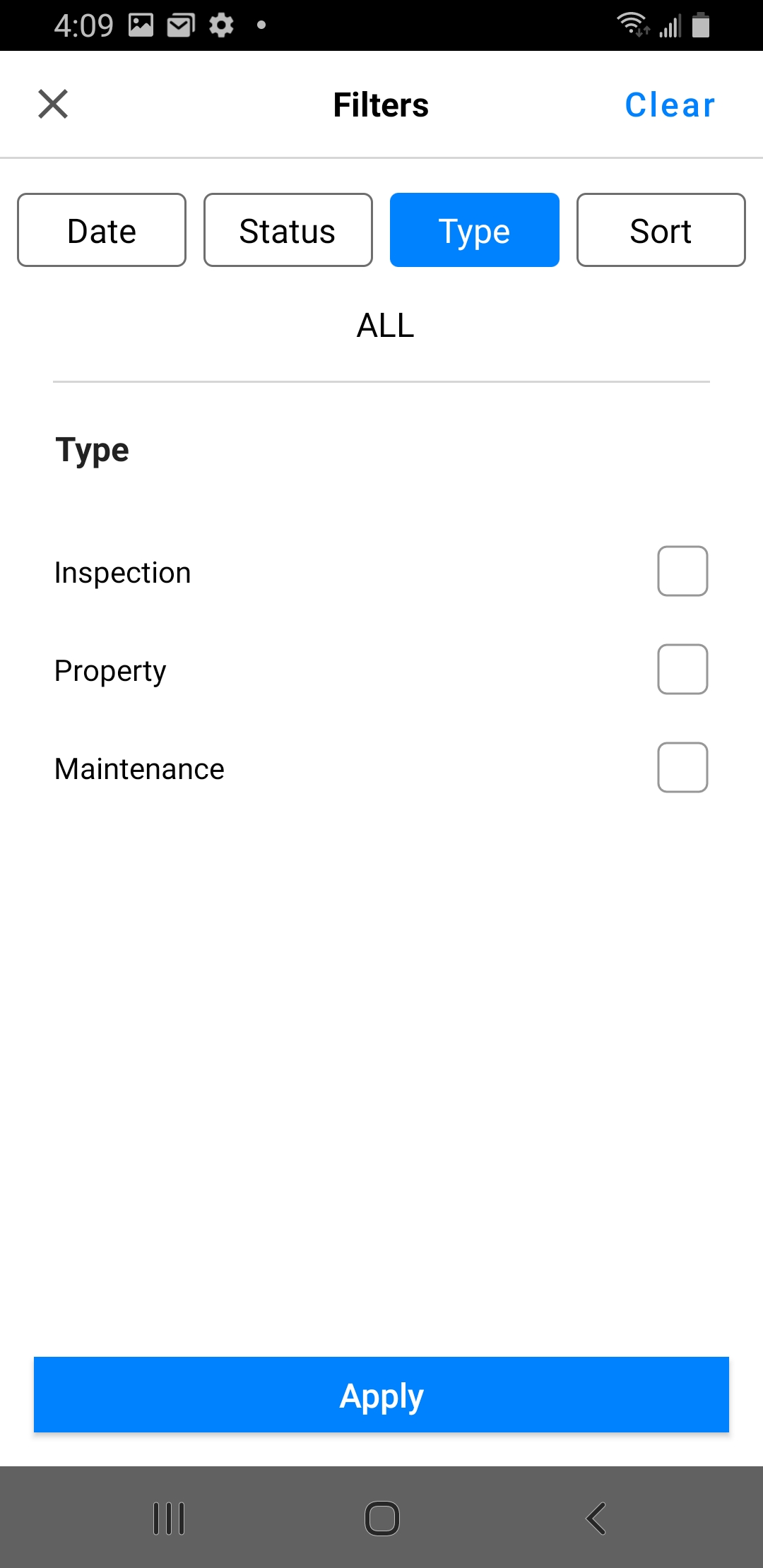This screenshot has width=763, height=1568.
Task: Click the Clear link
Action: coord(668,104)
